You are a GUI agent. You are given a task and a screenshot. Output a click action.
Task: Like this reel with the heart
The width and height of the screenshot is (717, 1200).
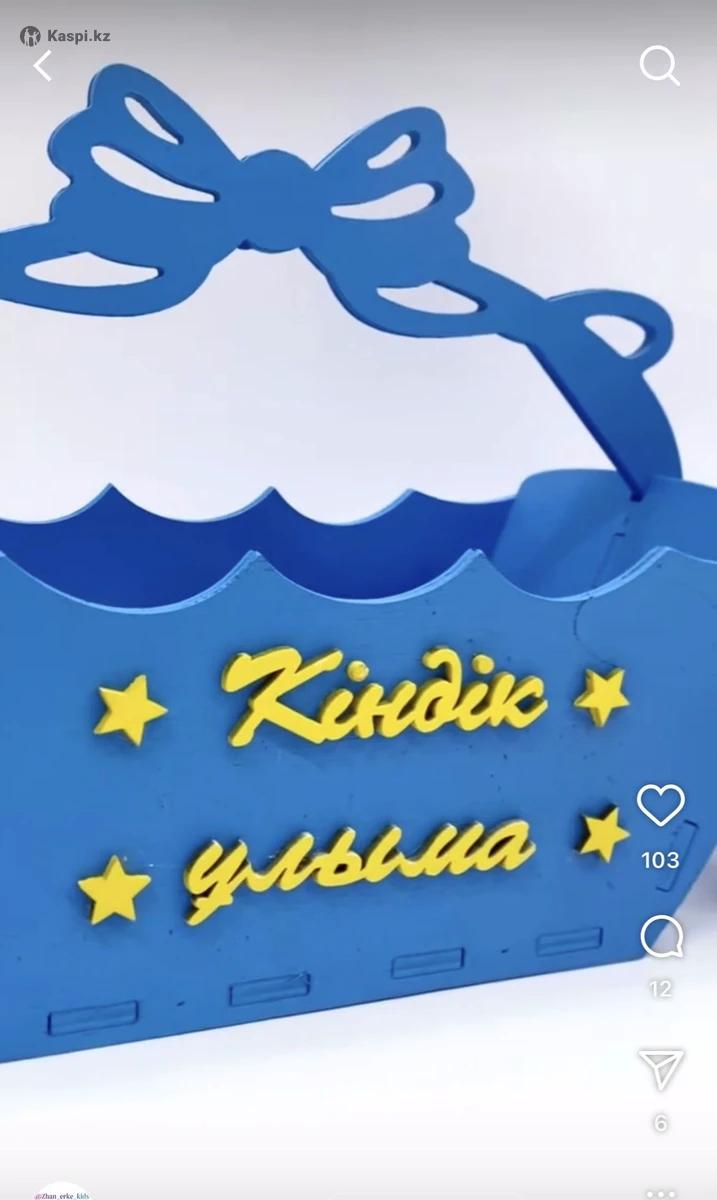click(x=660, y=806)
